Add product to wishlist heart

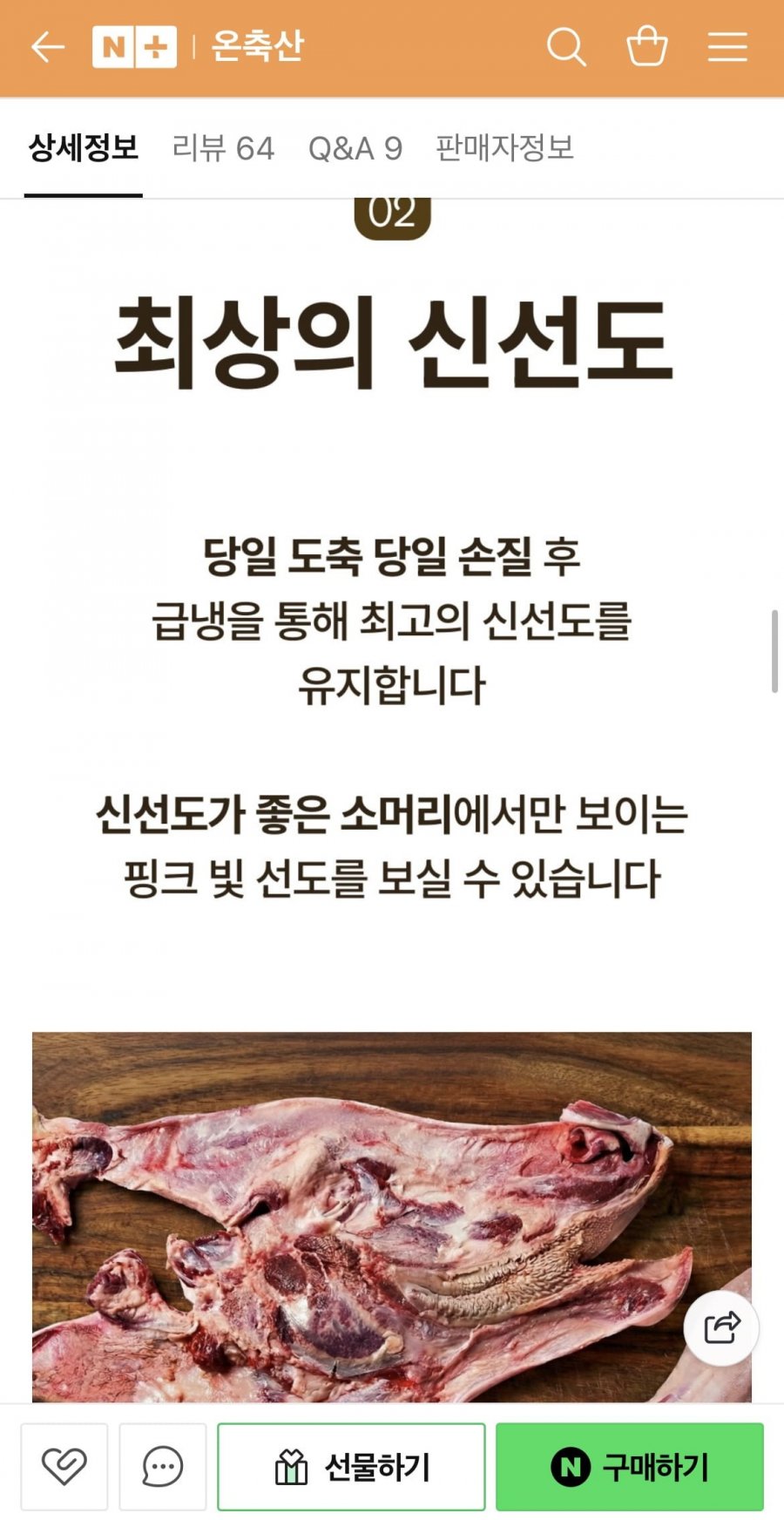[x=64, y=1467]
